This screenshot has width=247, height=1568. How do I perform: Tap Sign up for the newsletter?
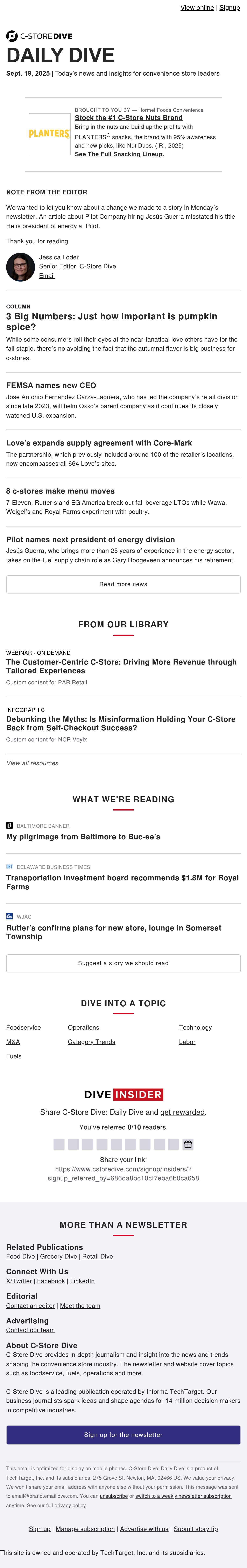(123, 1435)
